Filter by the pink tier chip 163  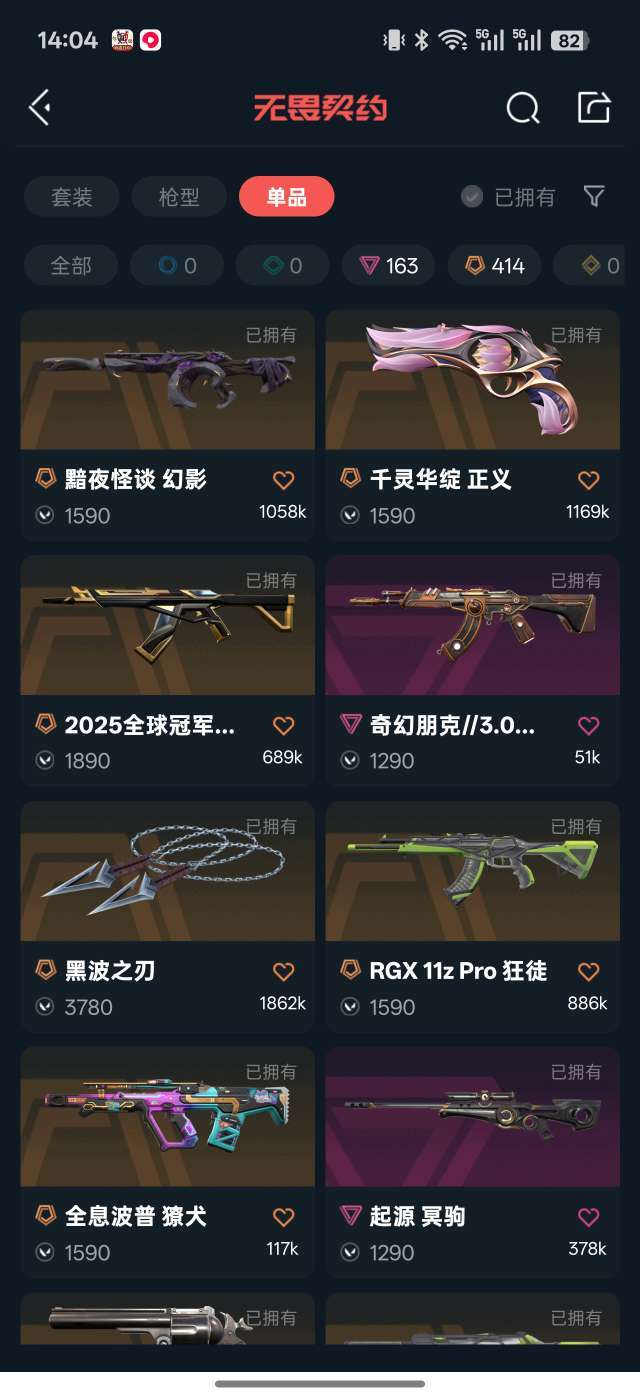pyautogui.click(x=388, y=265)
